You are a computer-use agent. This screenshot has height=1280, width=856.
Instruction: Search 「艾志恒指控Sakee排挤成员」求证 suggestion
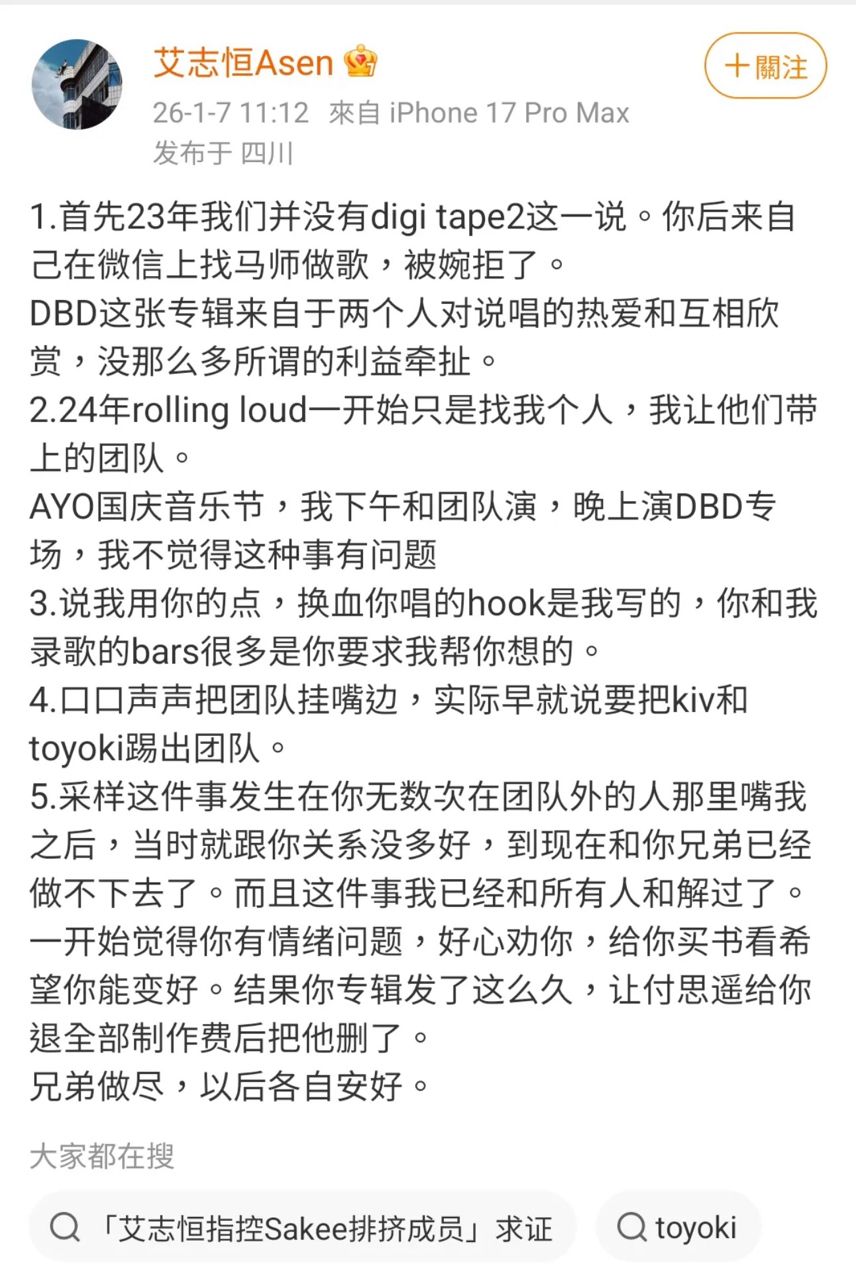click(x=303, y=1228)
